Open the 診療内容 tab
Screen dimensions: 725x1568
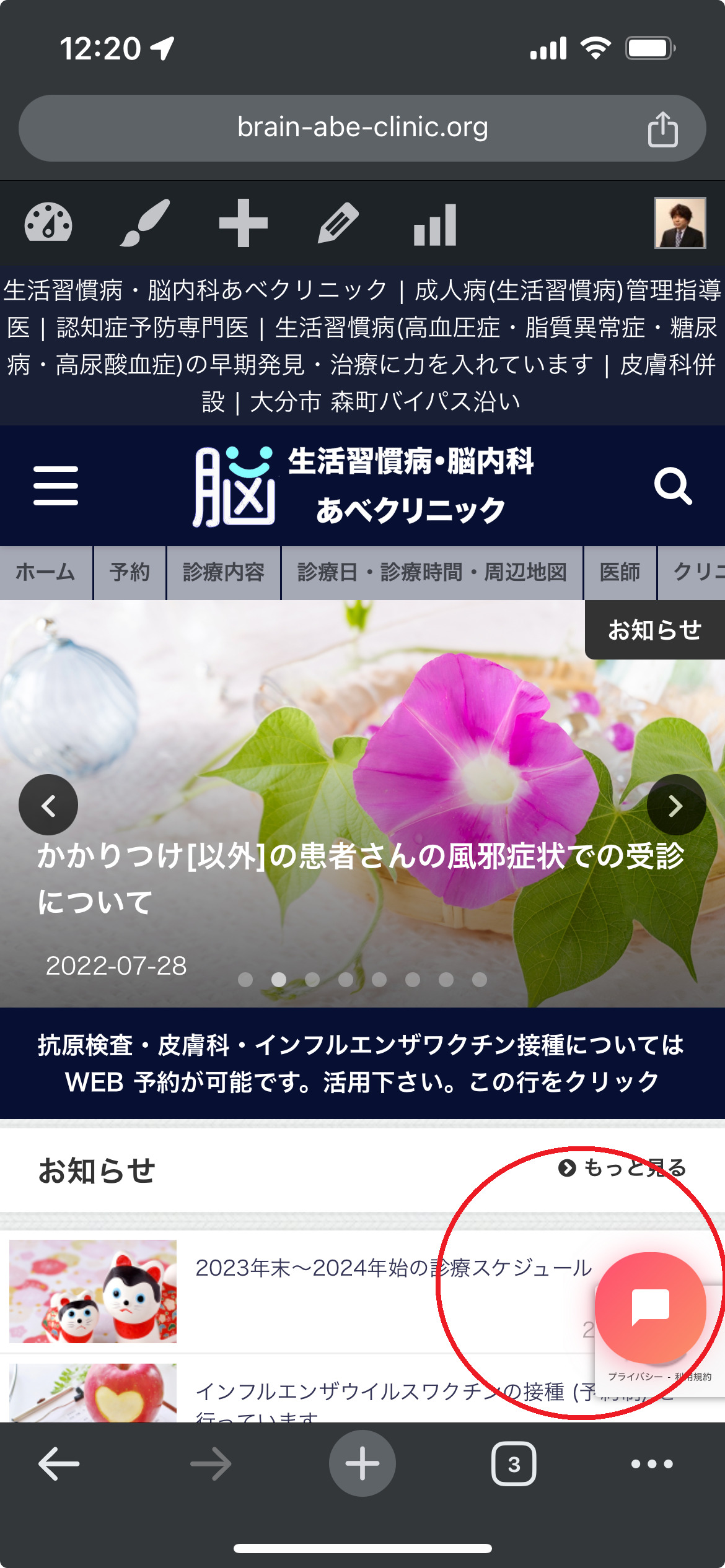tap(223, 572)
